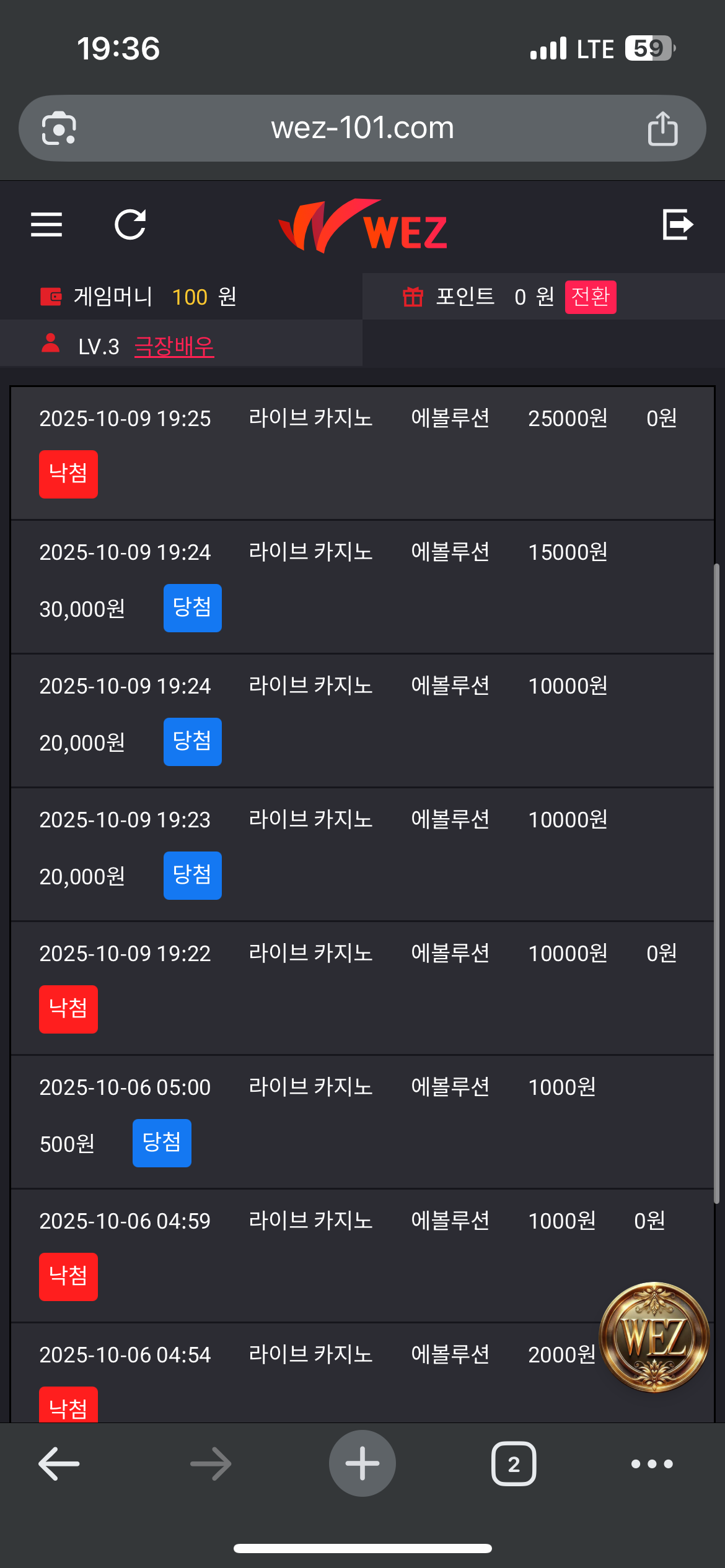
Task: Share this page from the address bar
Action: click(x=662, y=128)
